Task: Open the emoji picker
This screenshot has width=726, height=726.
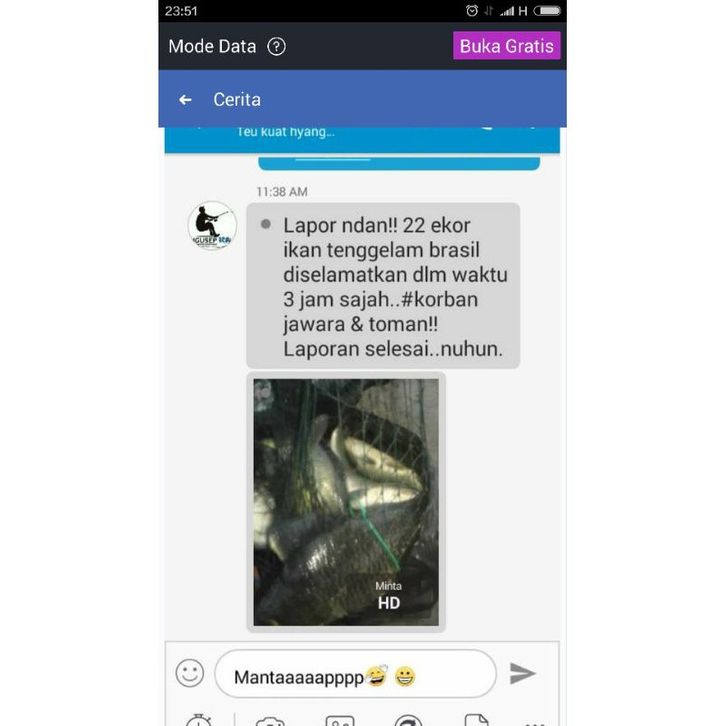Action: click(x=190, y=673)
